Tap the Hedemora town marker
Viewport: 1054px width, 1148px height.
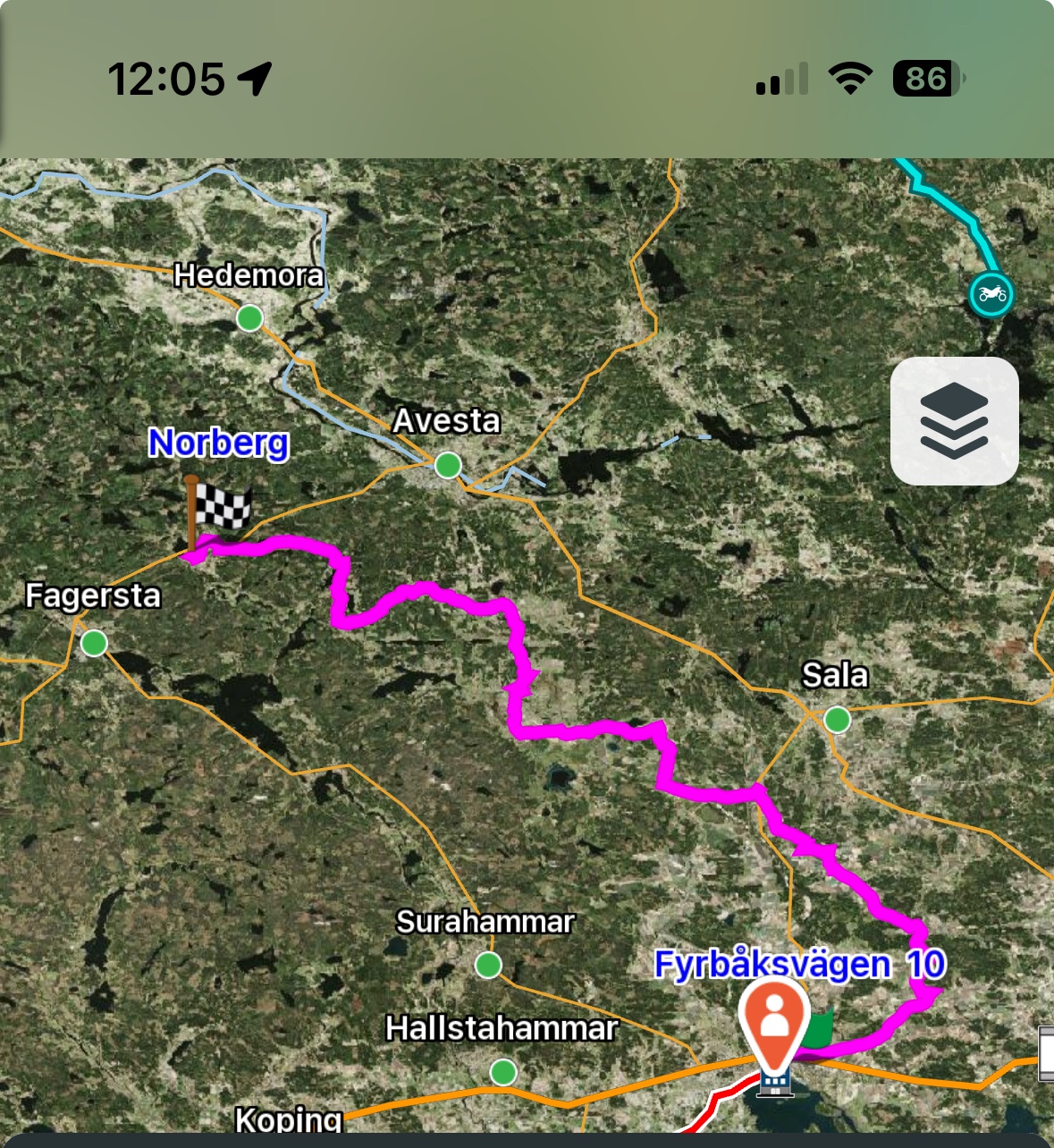coord(249,317)
